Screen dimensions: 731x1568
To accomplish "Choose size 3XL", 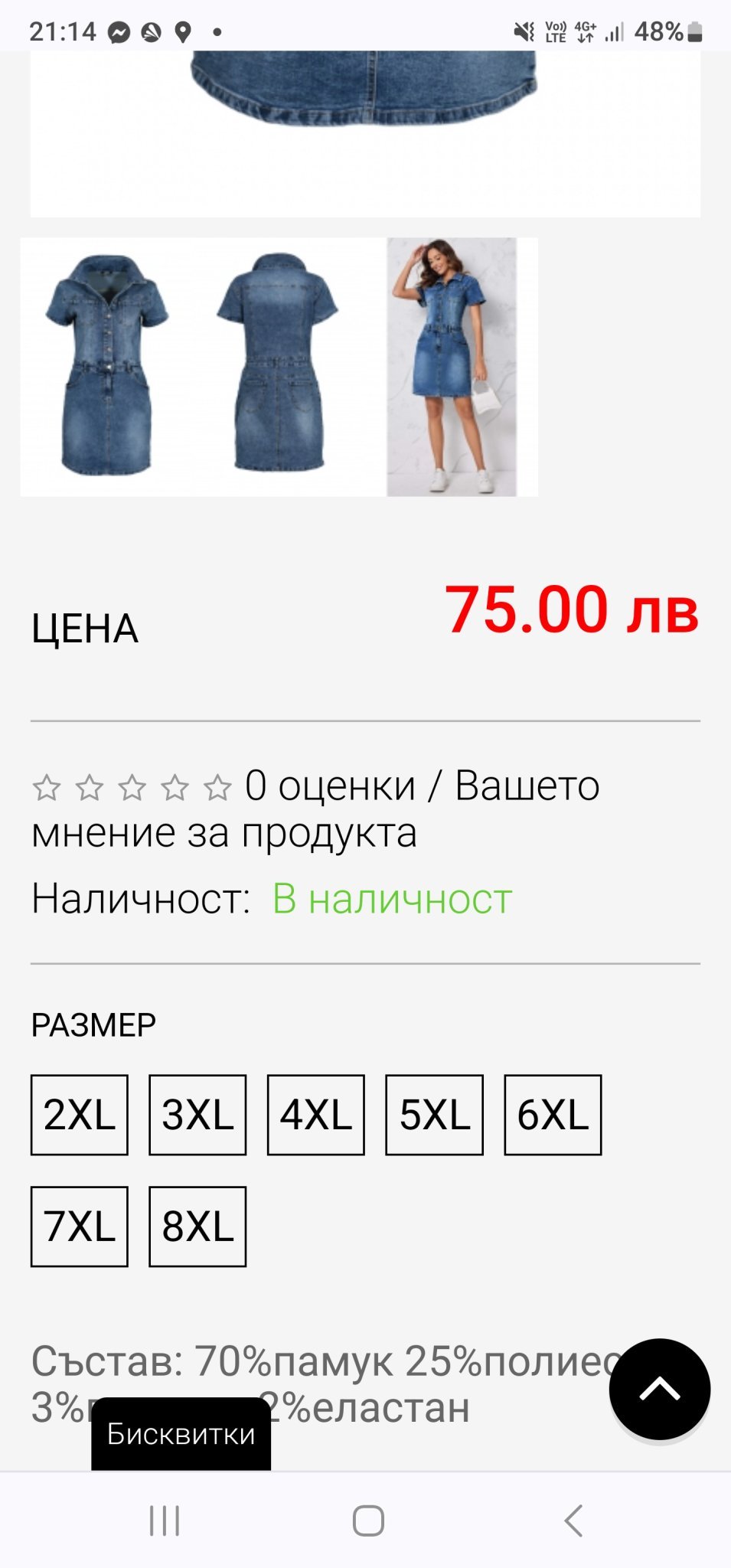I will (x=197, y=1115).
